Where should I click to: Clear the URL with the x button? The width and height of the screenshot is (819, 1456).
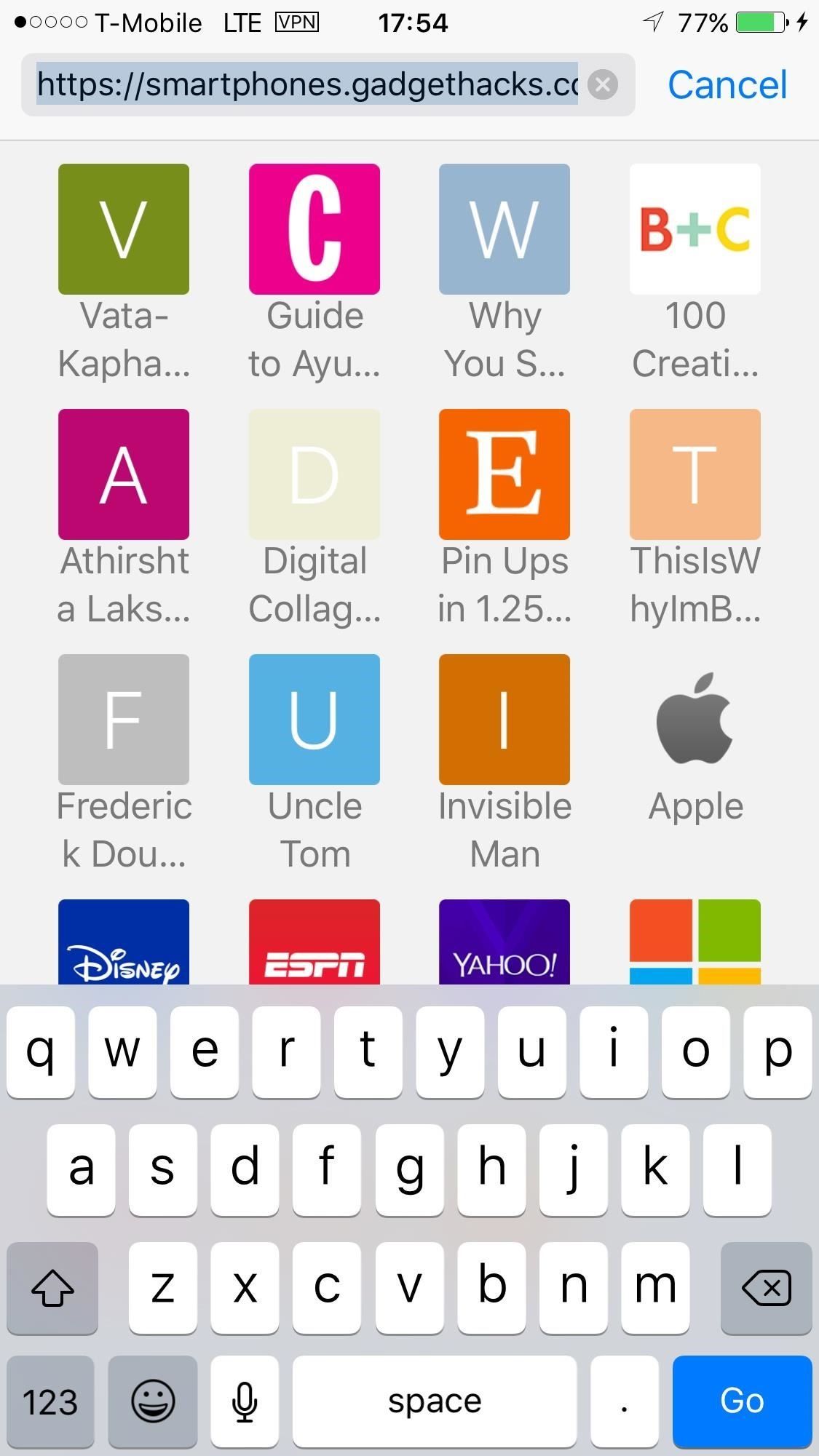pyautogui.click(x=602, y=84)
